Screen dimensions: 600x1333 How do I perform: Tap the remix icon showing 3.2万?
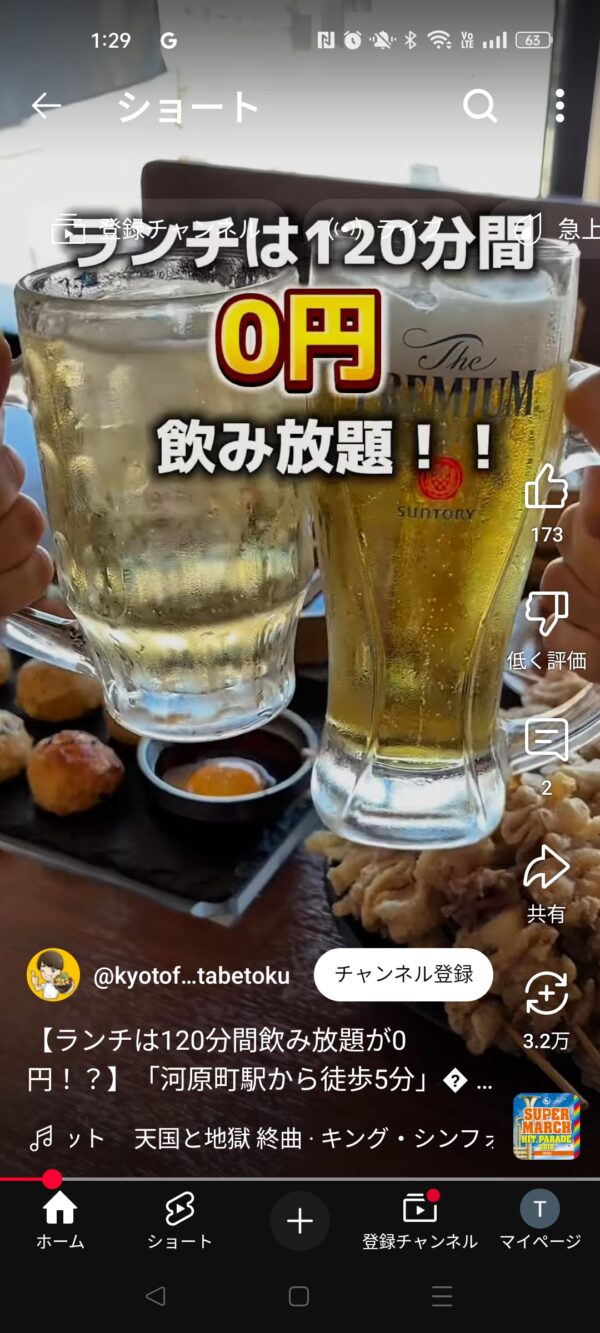click(546, 995)
